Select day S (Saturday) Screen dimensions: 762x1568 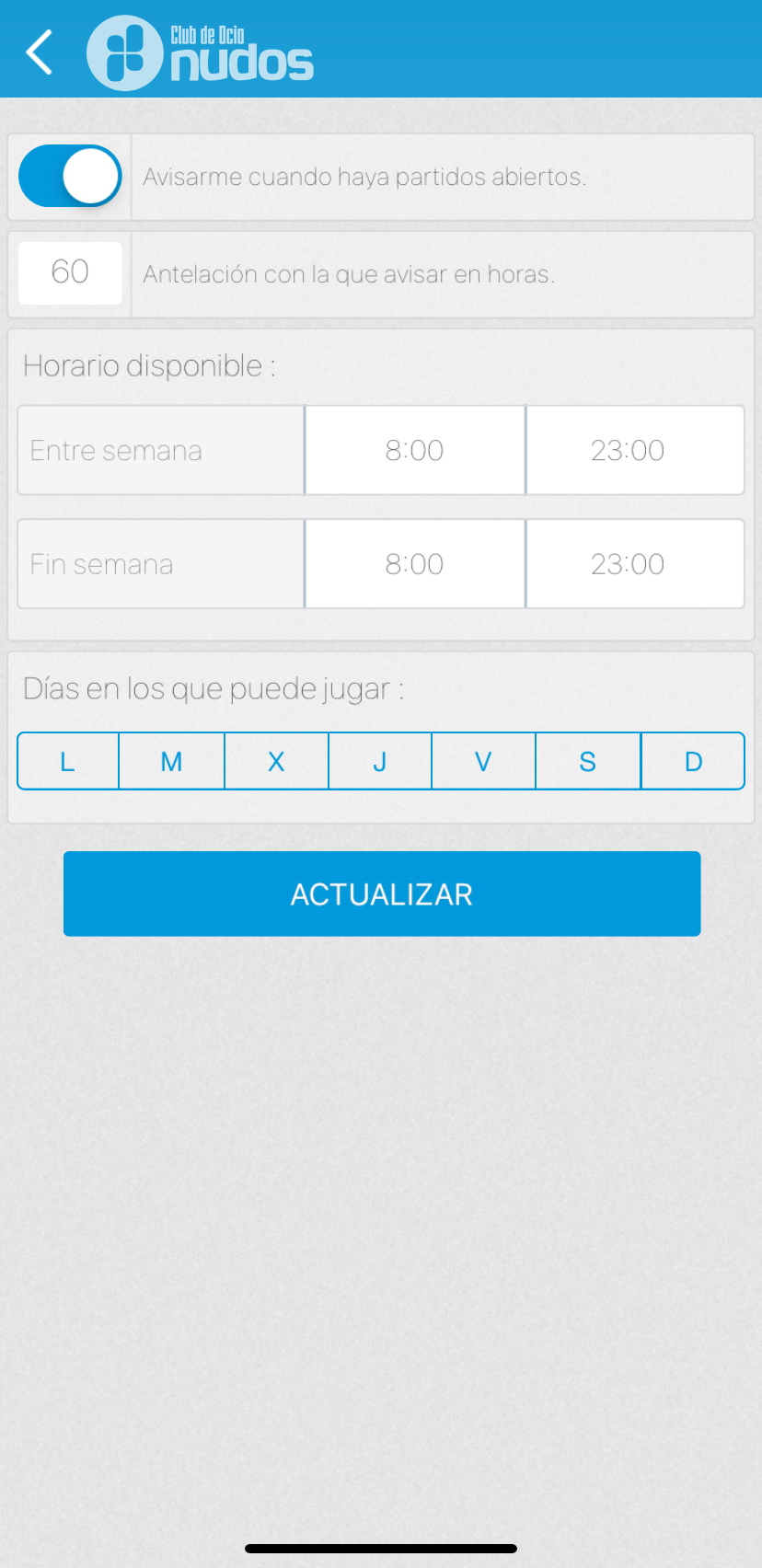(x=588, y=761)
